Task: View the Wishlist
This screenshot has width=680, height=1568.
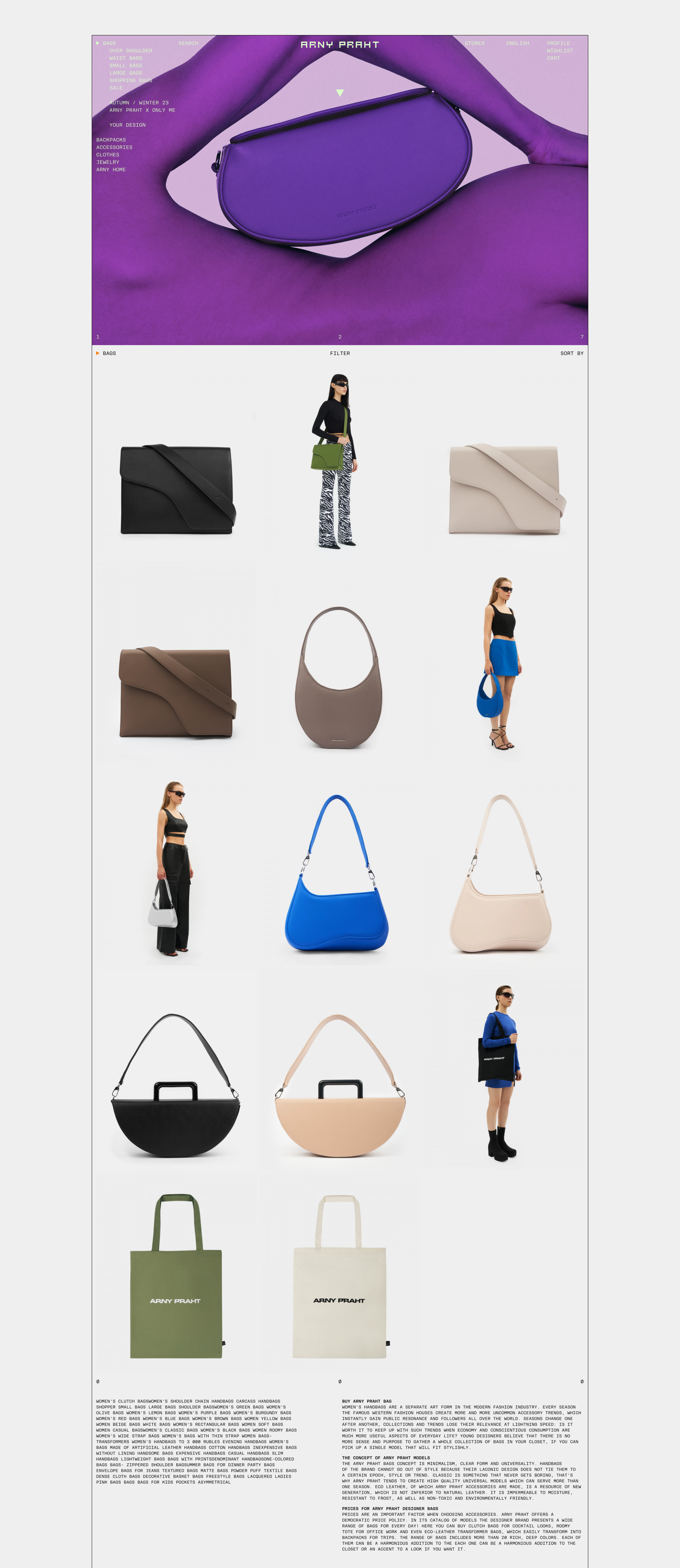Action: [560, 51]
